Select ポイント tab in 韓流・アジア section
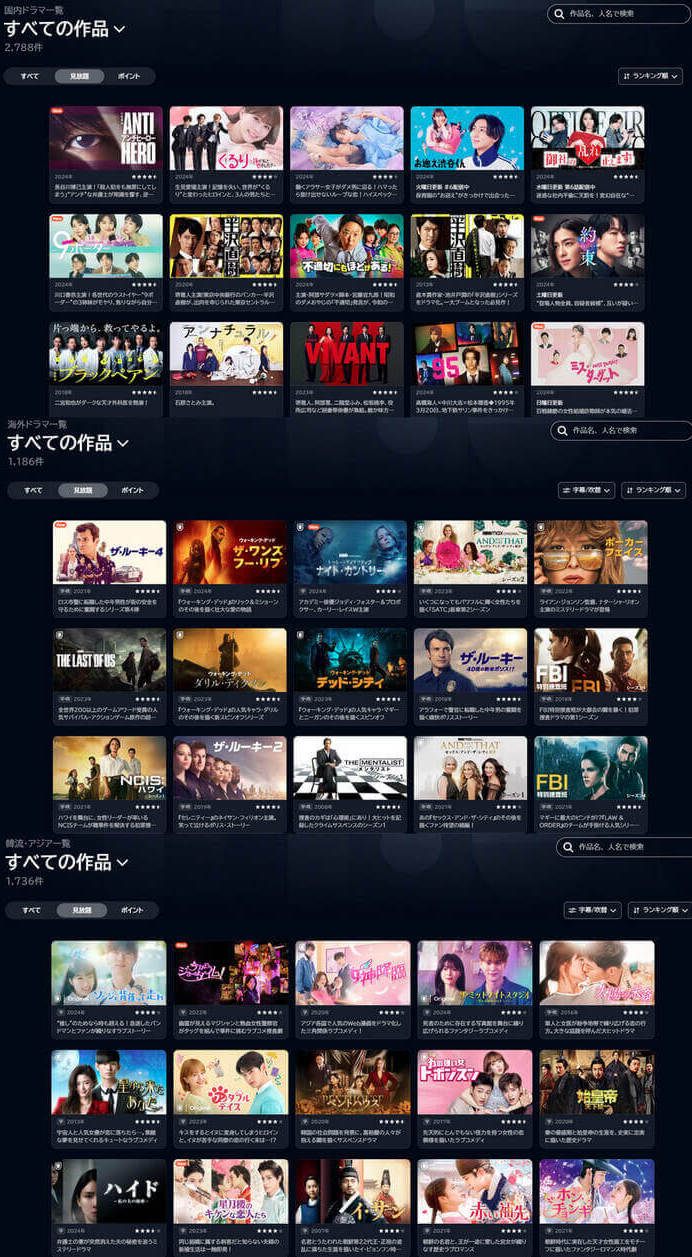Screen dimensions: 692x1257 [x=131, y=910]
